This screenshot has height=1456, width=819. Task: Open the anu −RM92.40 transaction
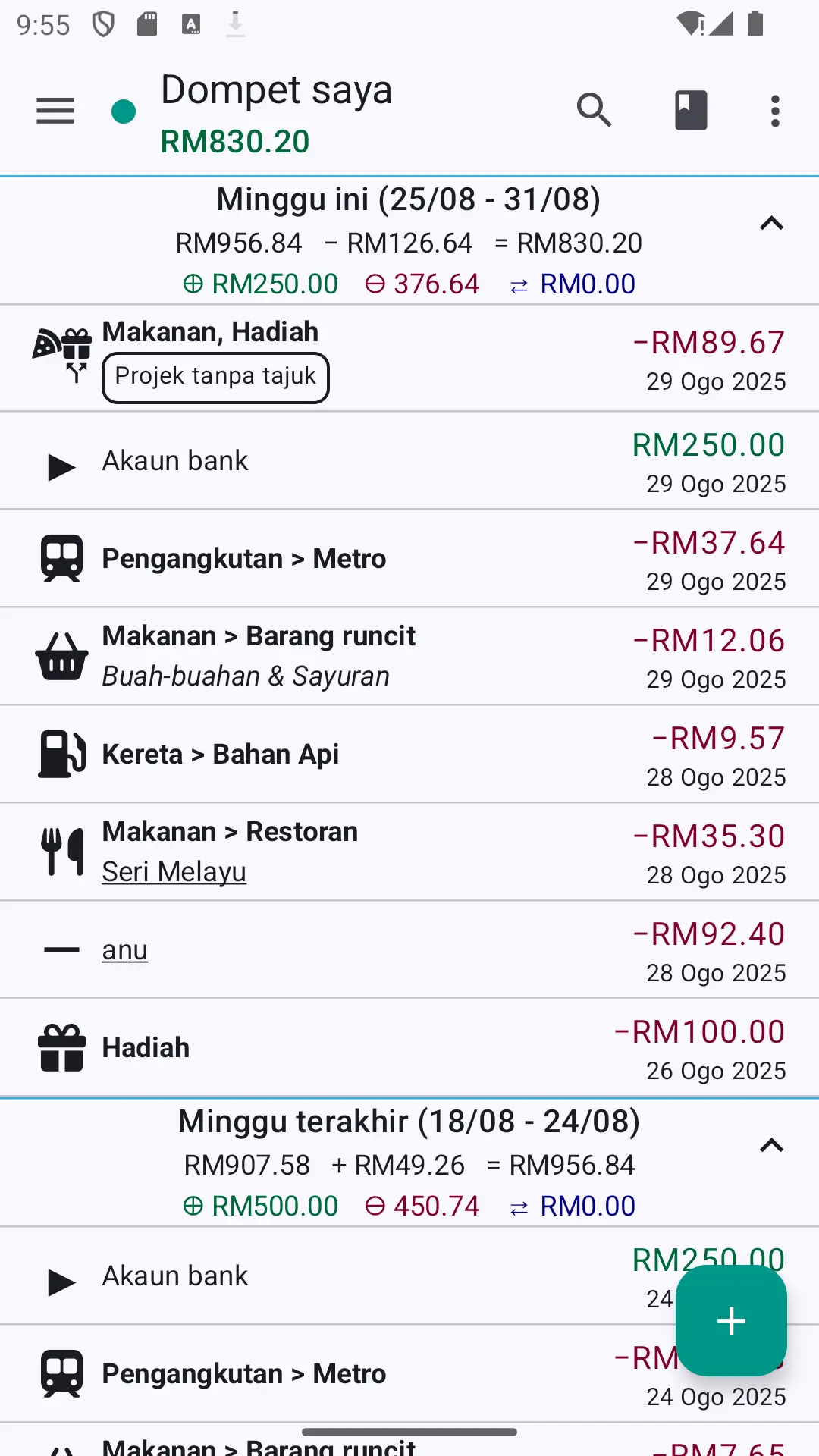tap(409, 950)
